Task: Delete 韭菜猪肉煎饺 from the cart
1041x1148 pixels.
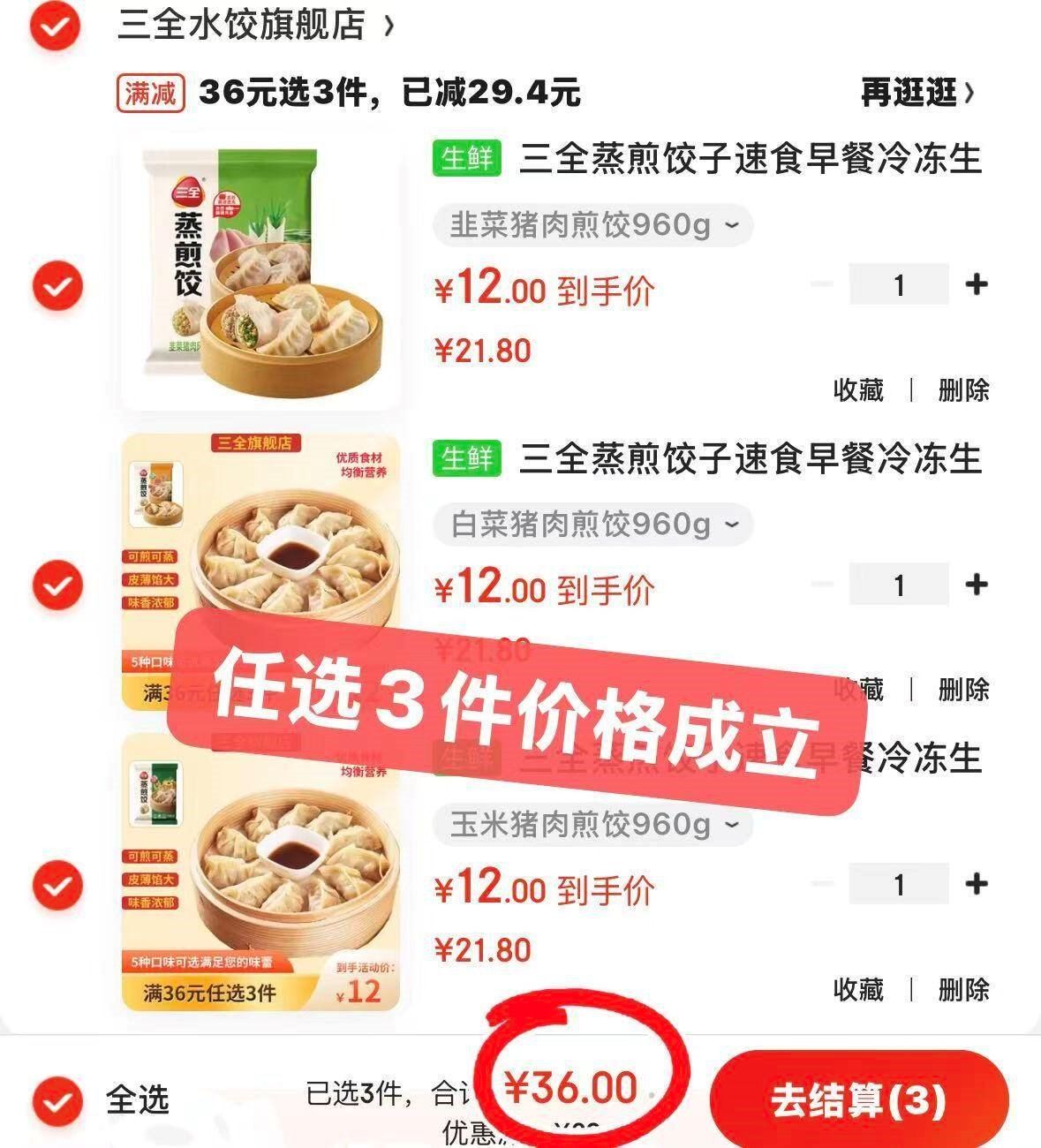Action: click(x=963, y=389)
